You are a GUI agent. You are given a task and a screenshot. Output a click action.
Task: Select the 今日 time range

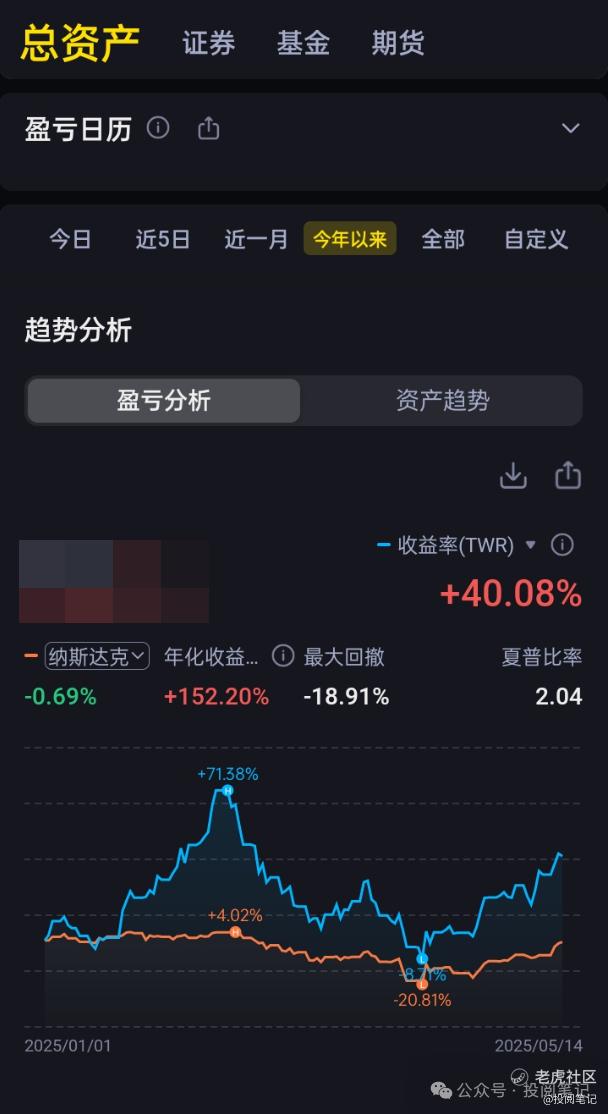click(70, 239)
